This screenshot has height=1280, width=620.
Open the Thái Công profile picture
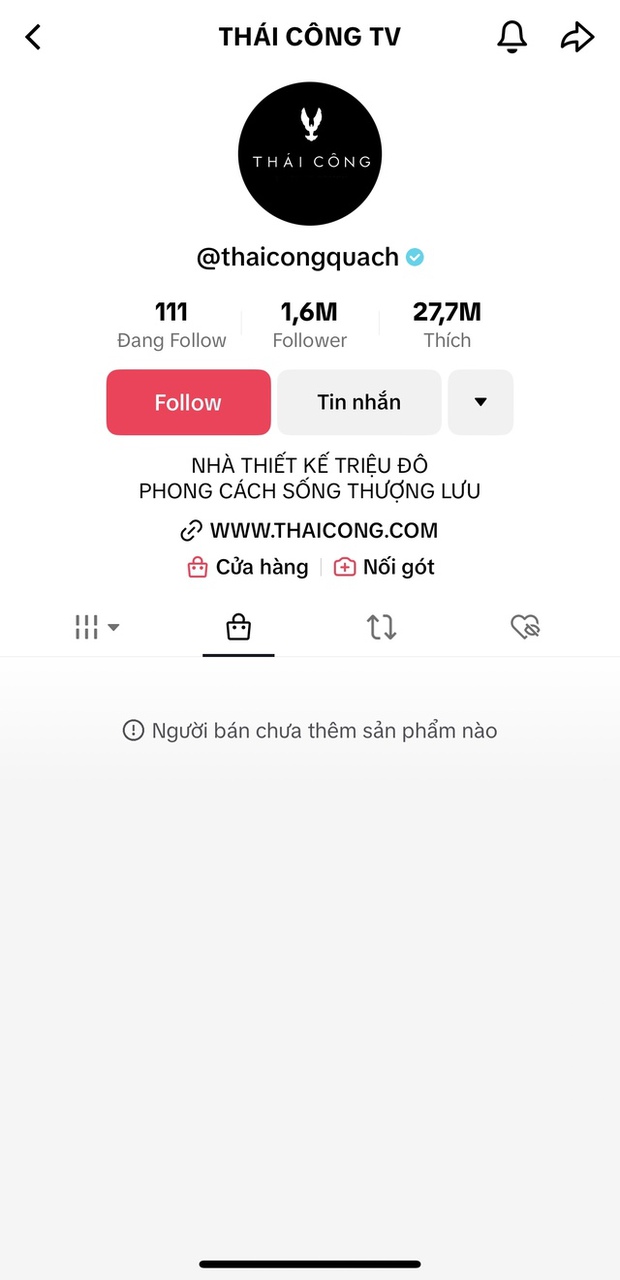point(310,153)
